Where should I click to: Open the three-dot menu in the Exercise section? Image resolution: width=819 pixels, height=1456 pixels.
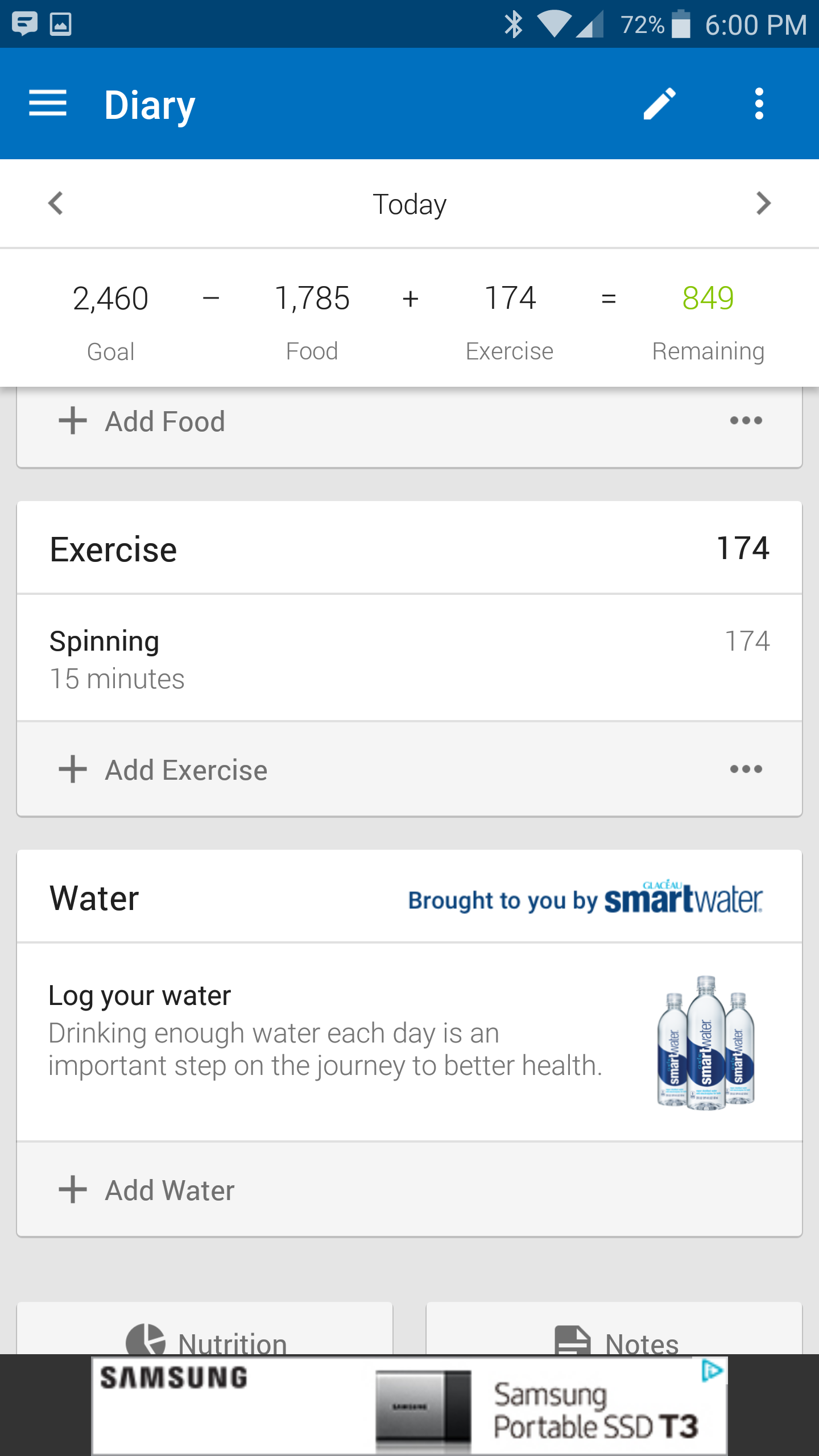[x=744, y=769]
